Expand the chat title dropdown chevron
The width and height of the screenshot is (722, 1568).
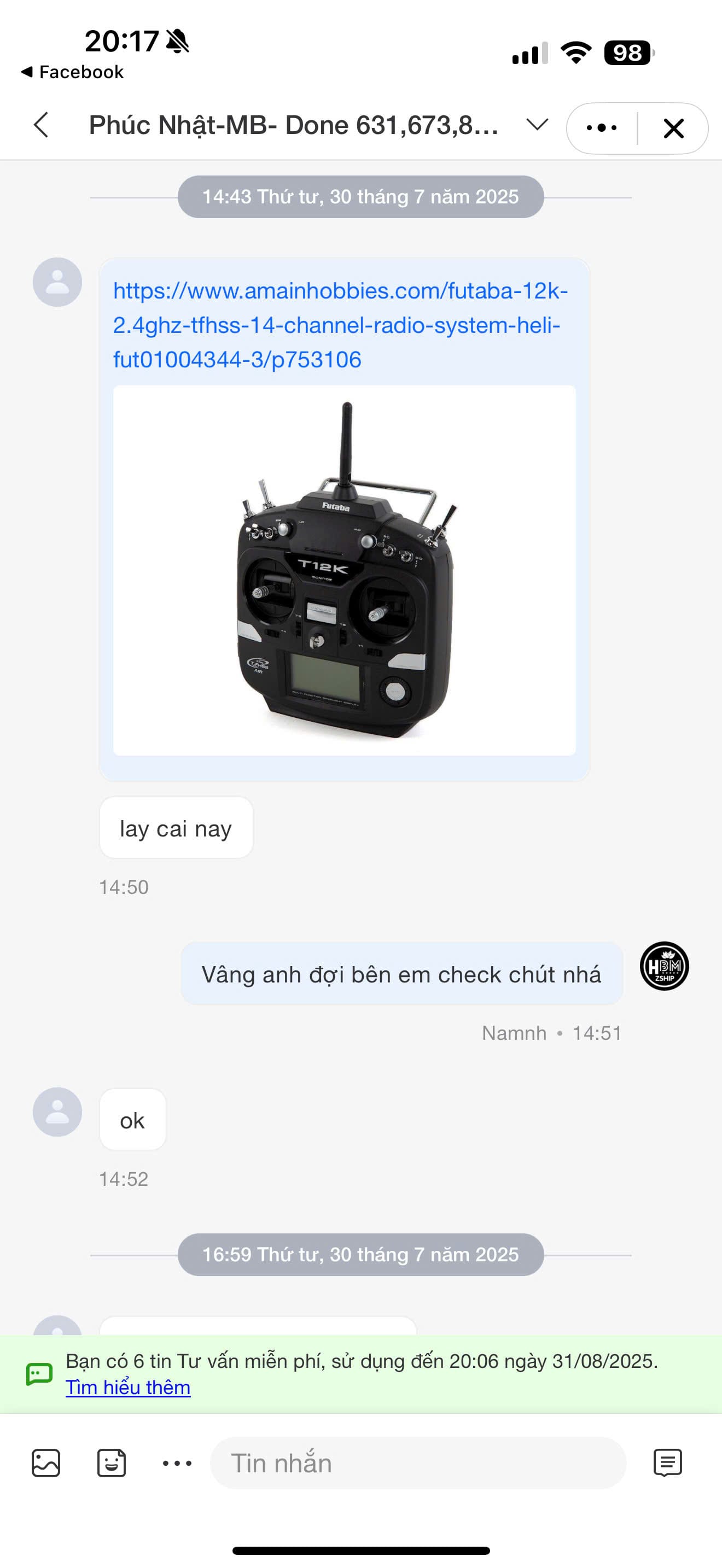(537, 125)
